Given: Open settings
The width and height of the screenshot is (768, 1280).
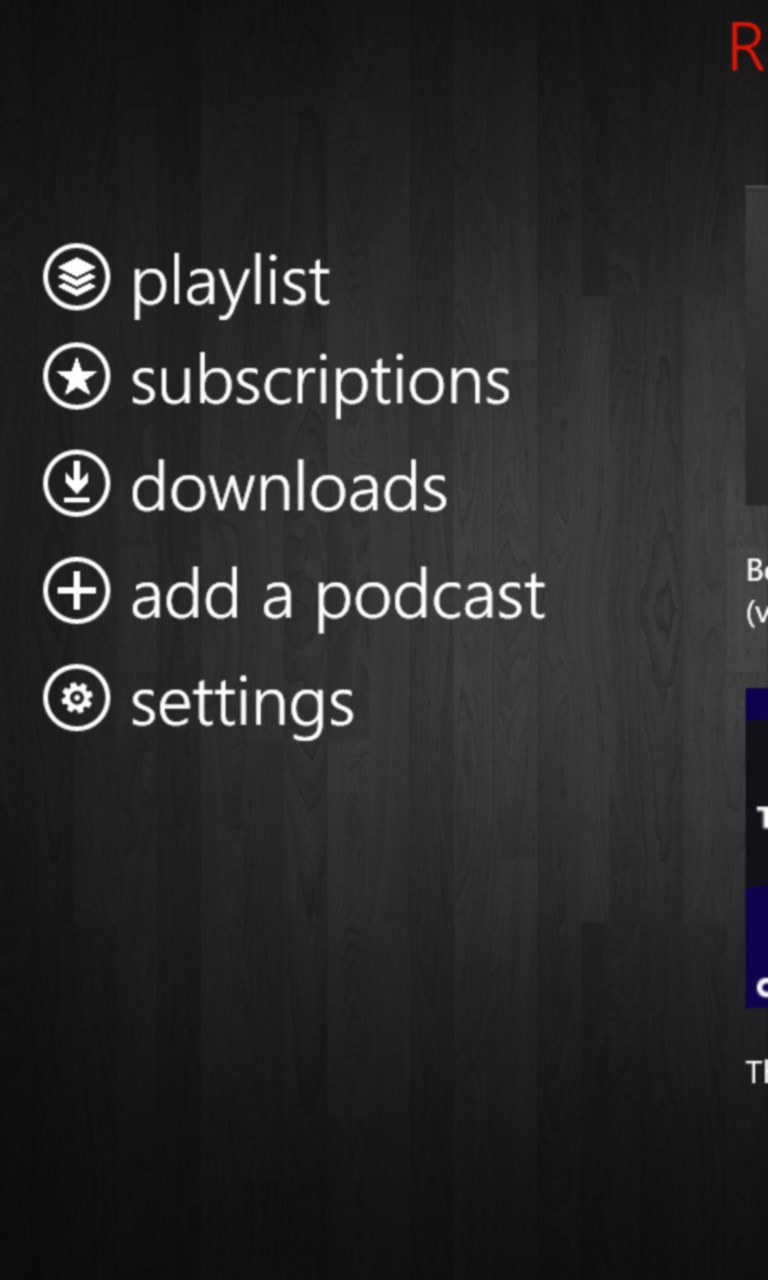Looking at the screenshot, I should click(241, 701).
